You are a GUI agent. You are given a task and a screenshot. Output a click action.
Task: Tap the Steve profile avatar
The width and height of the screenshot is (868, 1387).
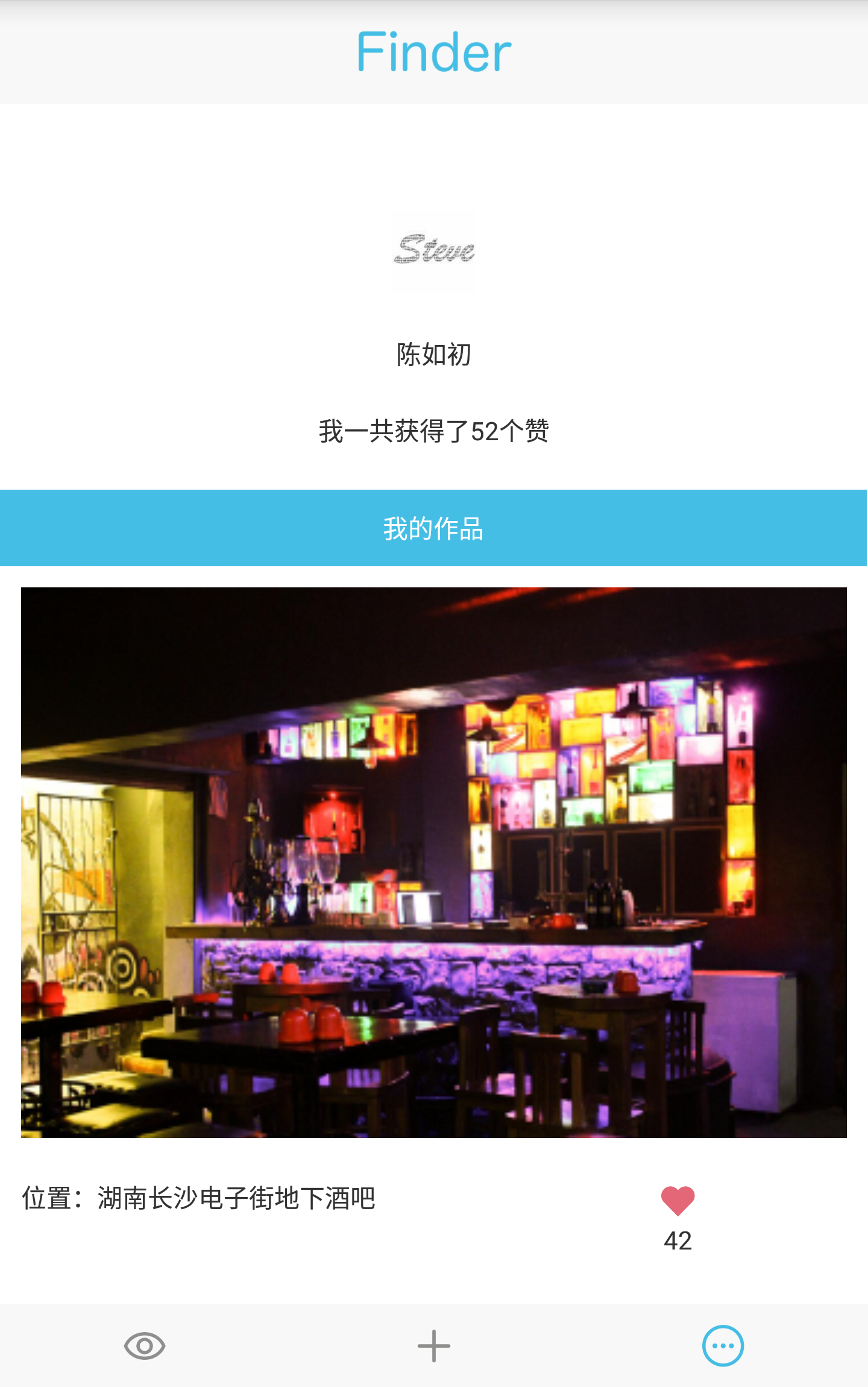click(433, 250)
